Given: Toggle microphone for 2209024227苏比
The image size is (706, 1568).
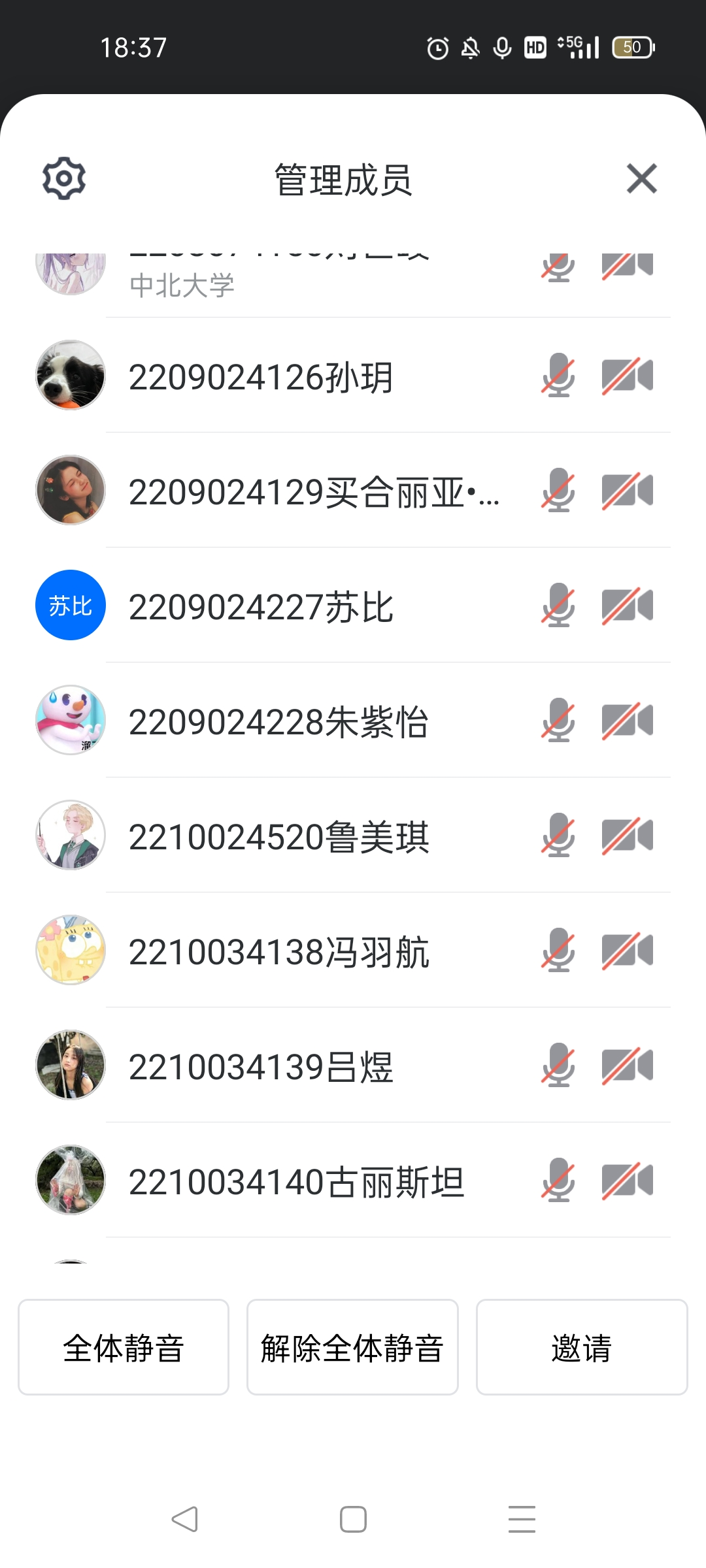Looking at the screenshot, I should pos(558,606).
